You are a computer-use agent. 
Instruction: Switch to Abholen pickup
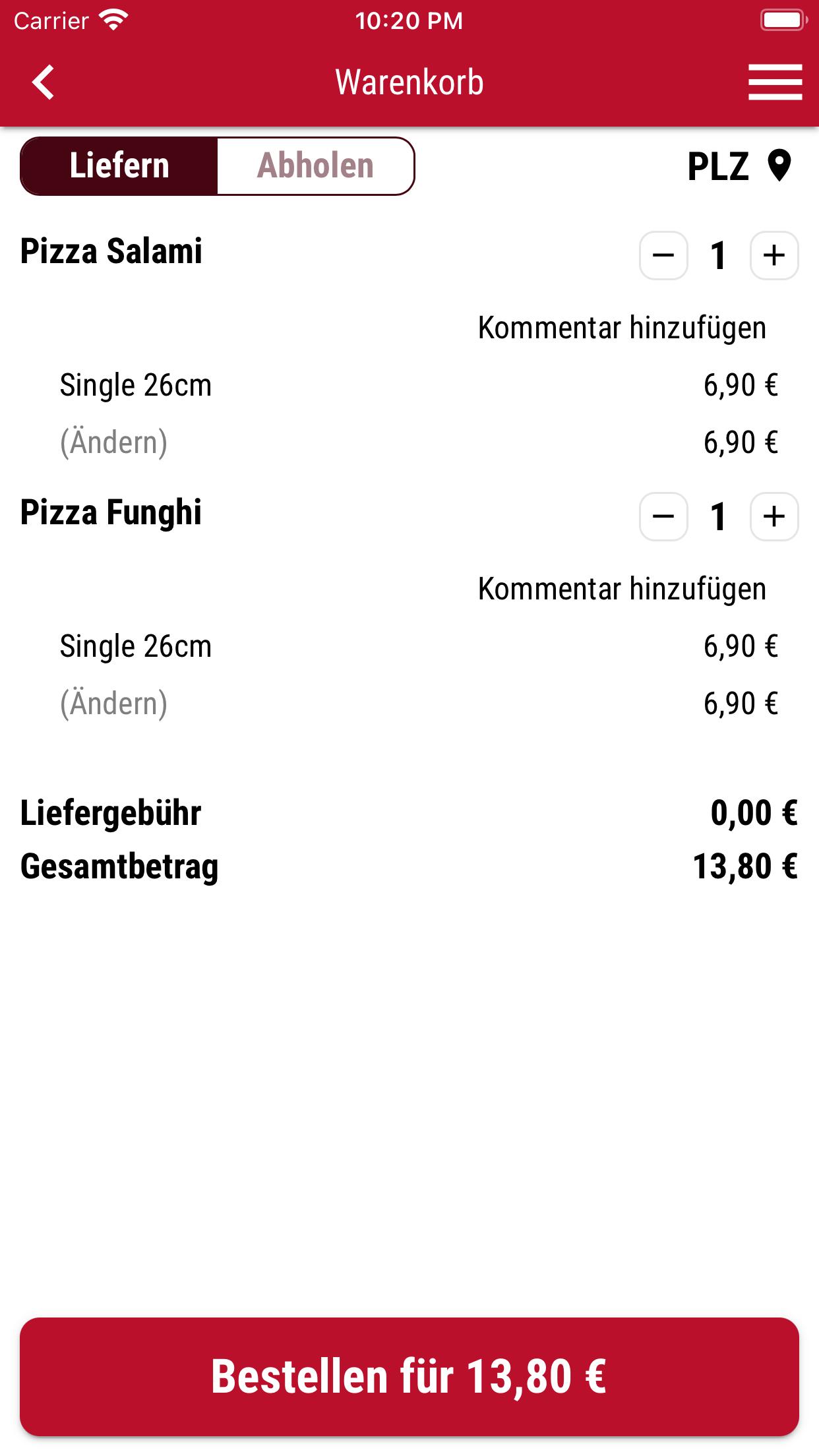(x=315, y=166)
